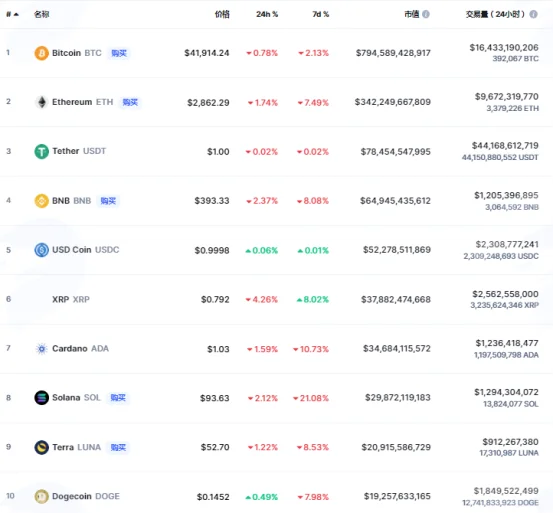
Task: Open the Dogecoin DOGE row
Action: (277, 496)
